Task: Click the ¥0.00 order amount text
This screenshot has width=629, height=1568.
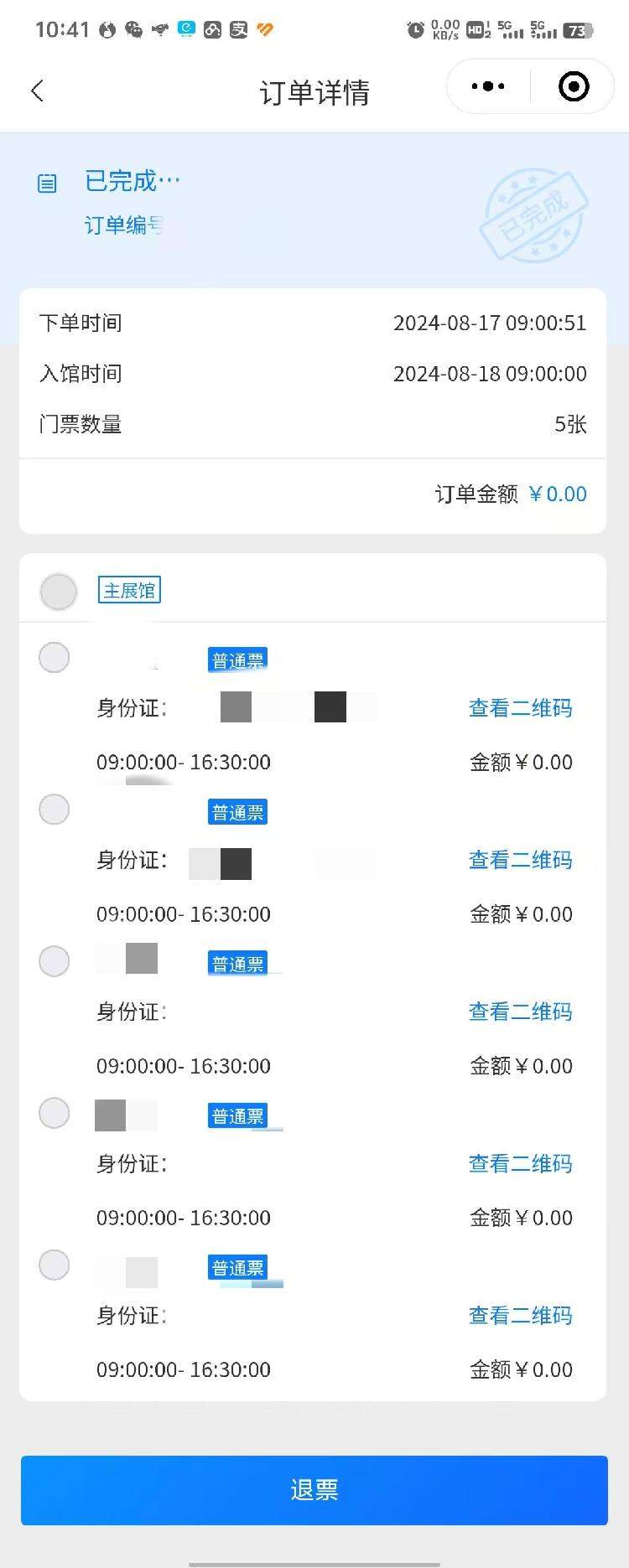Action: pos(557,494)
